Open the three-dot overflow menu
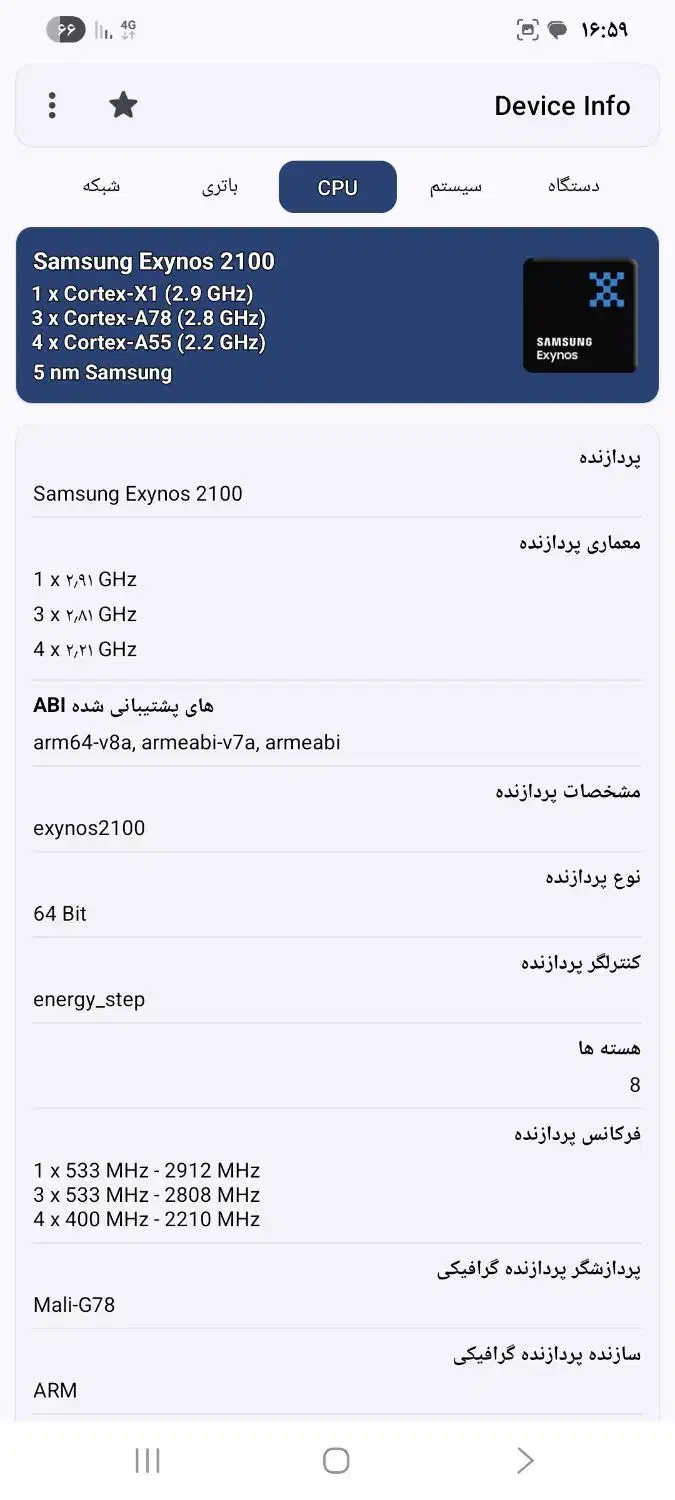 pyautogui.click(x=52, y=105)
